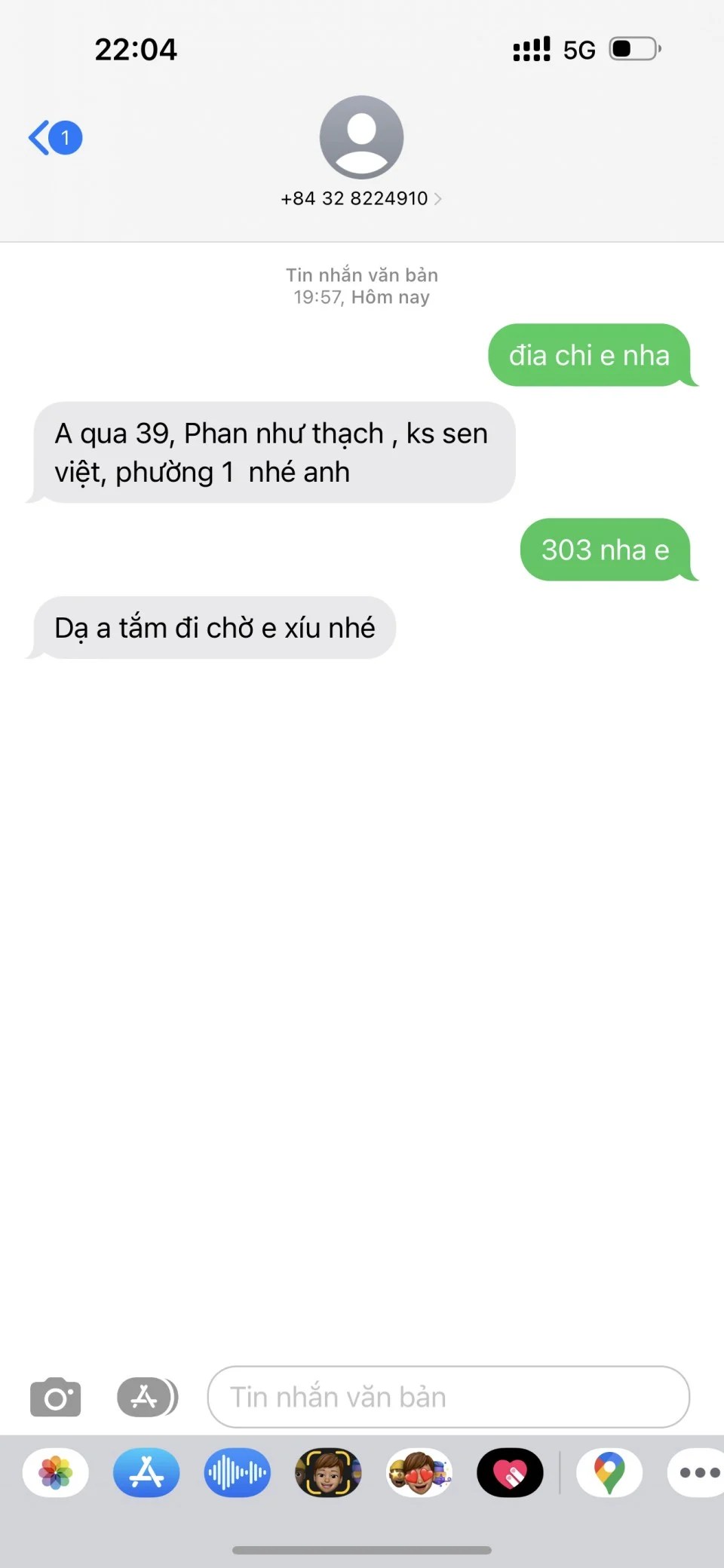Open Memoji in the app strip
The width and height of the screenshot is (724, 1568).
point(328,1472)
